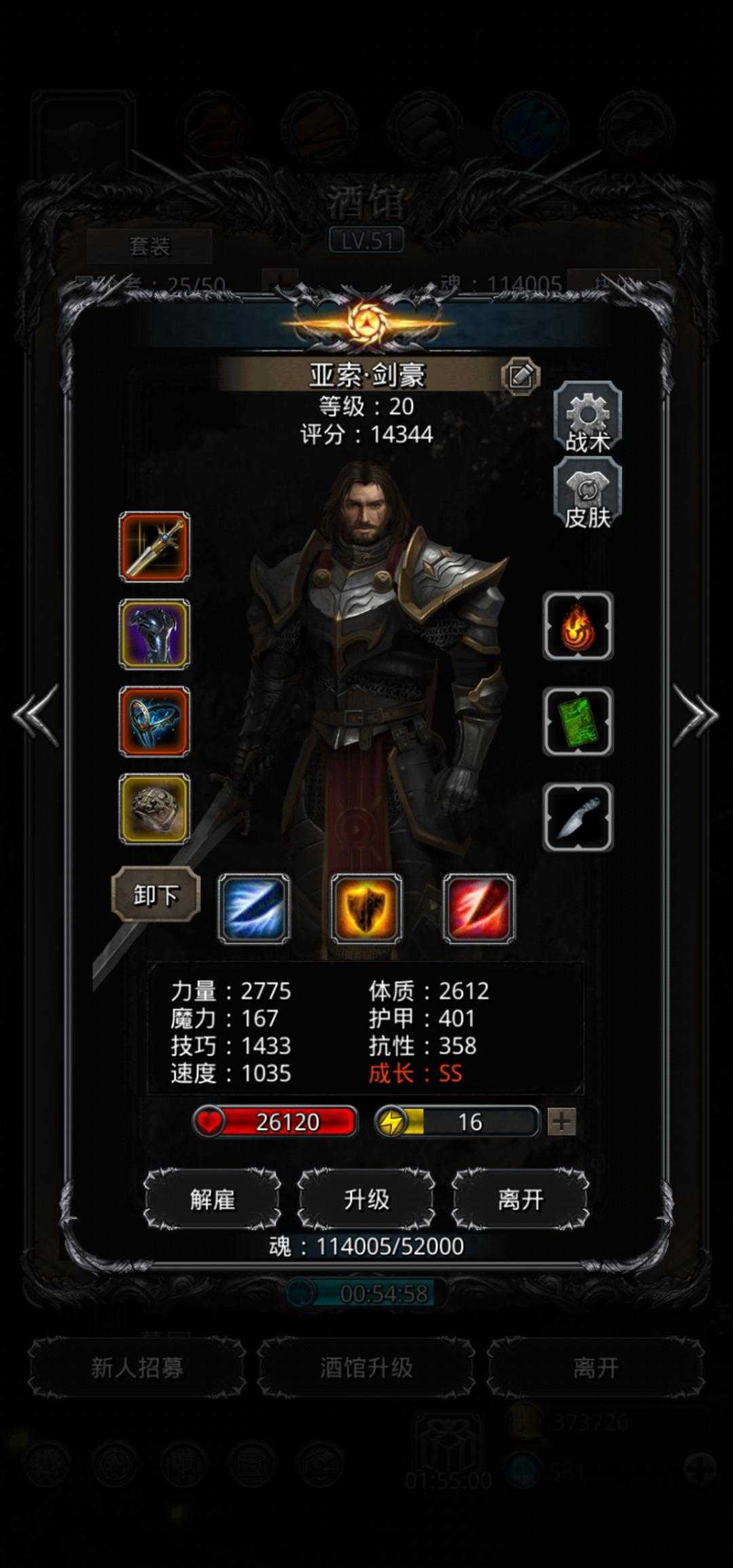Screen dimensions: 733x1568
Task: Tap 卸下 to unequip gear
Action: click(x=156, y=894)
